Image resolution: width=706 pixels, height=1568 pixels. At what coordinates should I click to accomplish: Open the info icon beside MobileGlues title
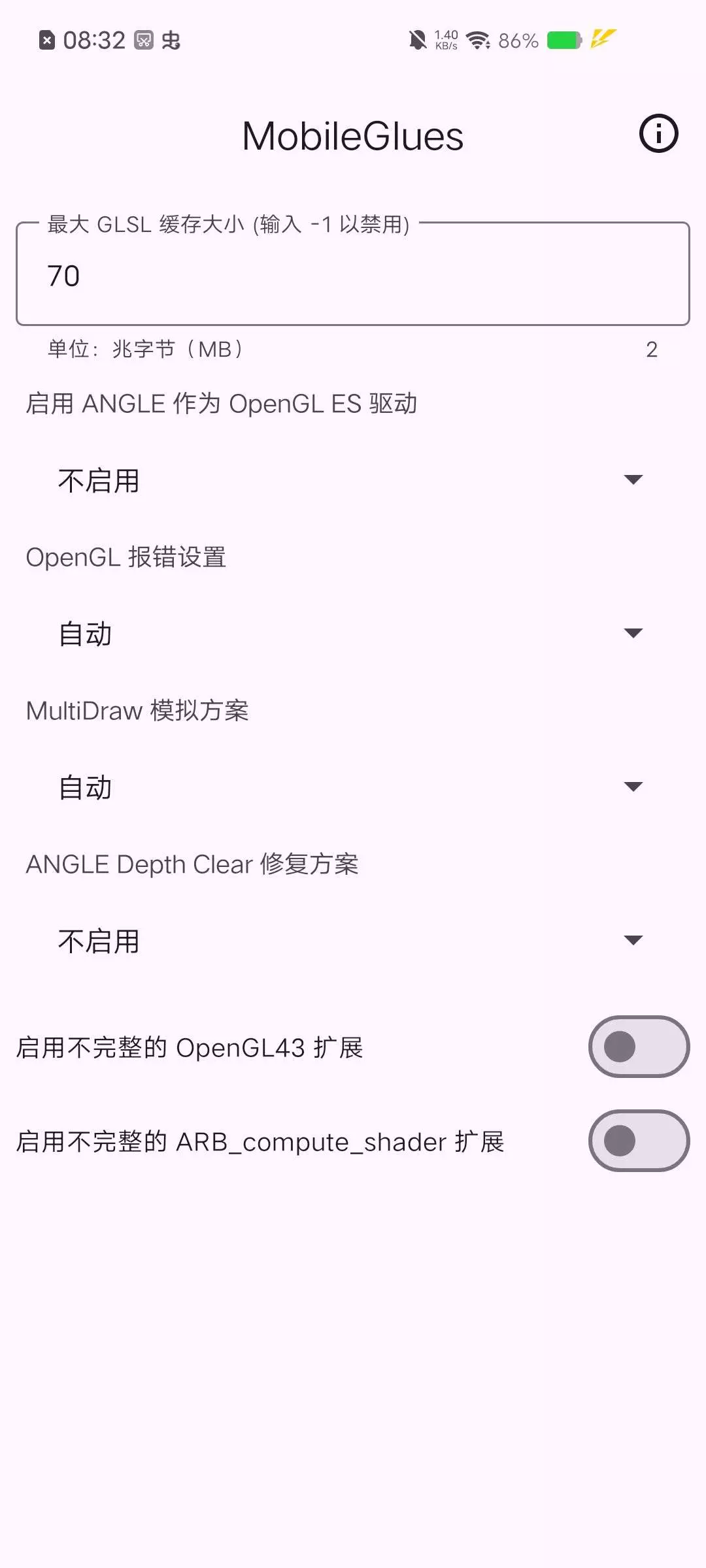[x=658, y=134]
